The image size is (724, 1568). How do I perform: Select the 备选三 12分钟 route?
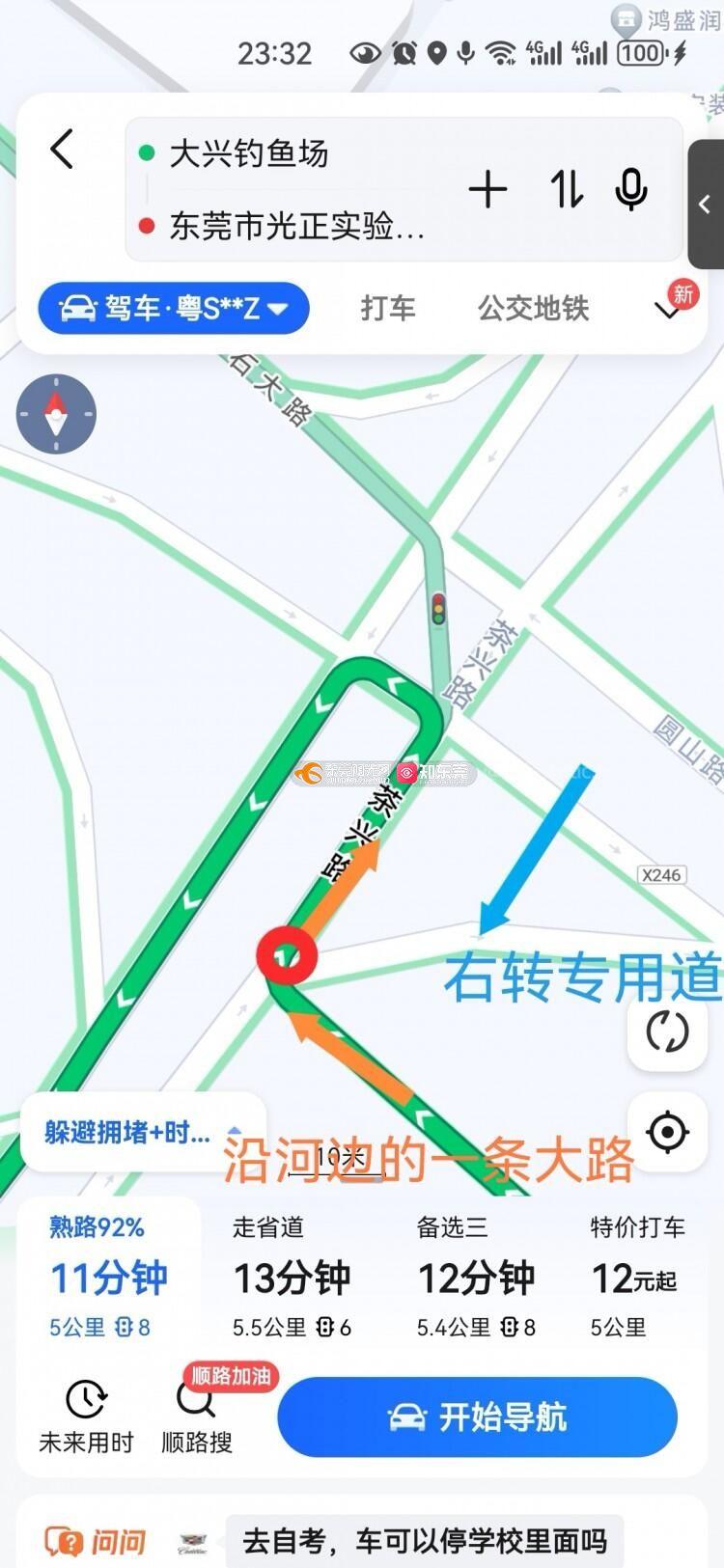click(x=476, y=1277)
